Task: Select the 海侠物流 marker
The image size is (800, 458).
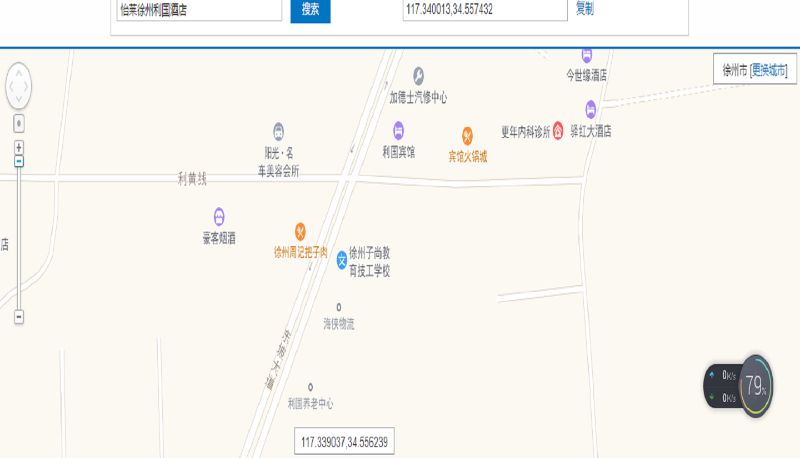Action: [x=338, y=307]
